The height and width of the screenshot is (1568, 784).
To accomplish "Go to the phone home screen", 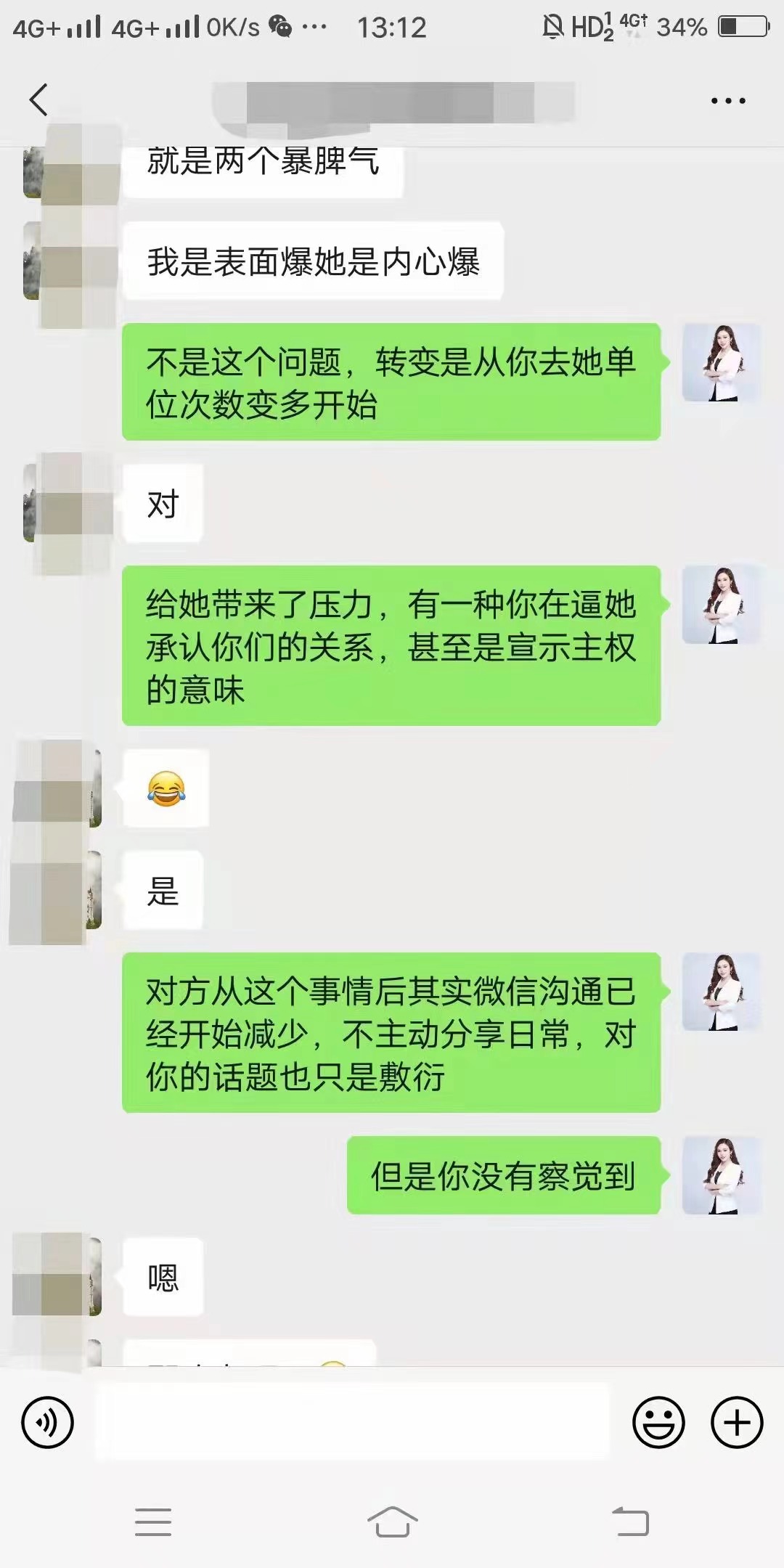I will (392, 1521).
